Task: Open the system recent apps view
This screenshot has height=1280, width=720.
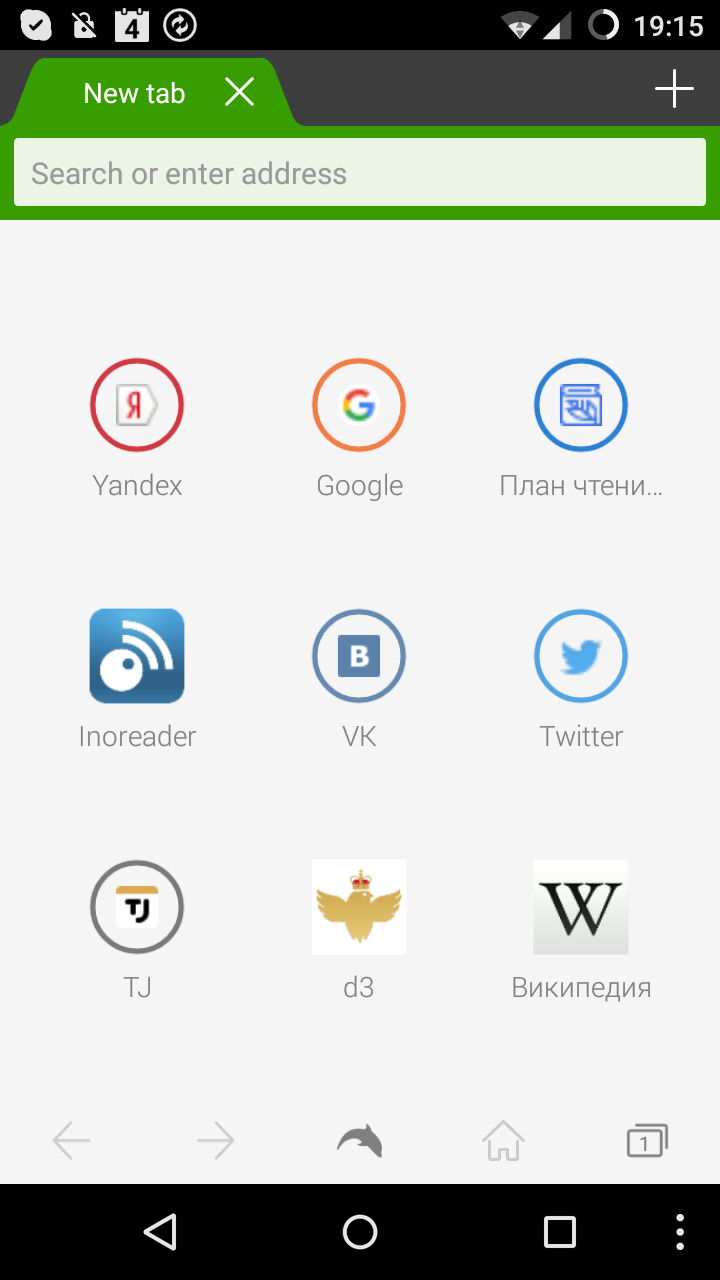Action: (560, 1232)
